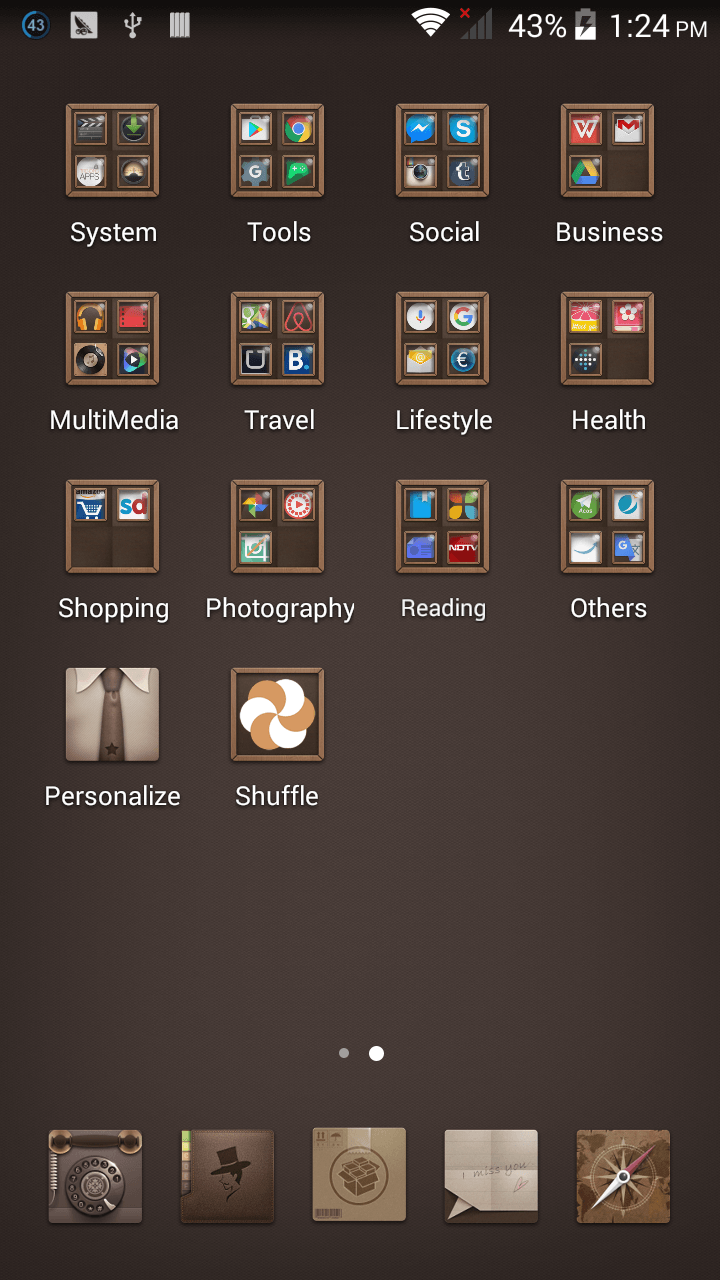Open the Others folder
This screenshot has width=720, height=1280.
[607, 527]
